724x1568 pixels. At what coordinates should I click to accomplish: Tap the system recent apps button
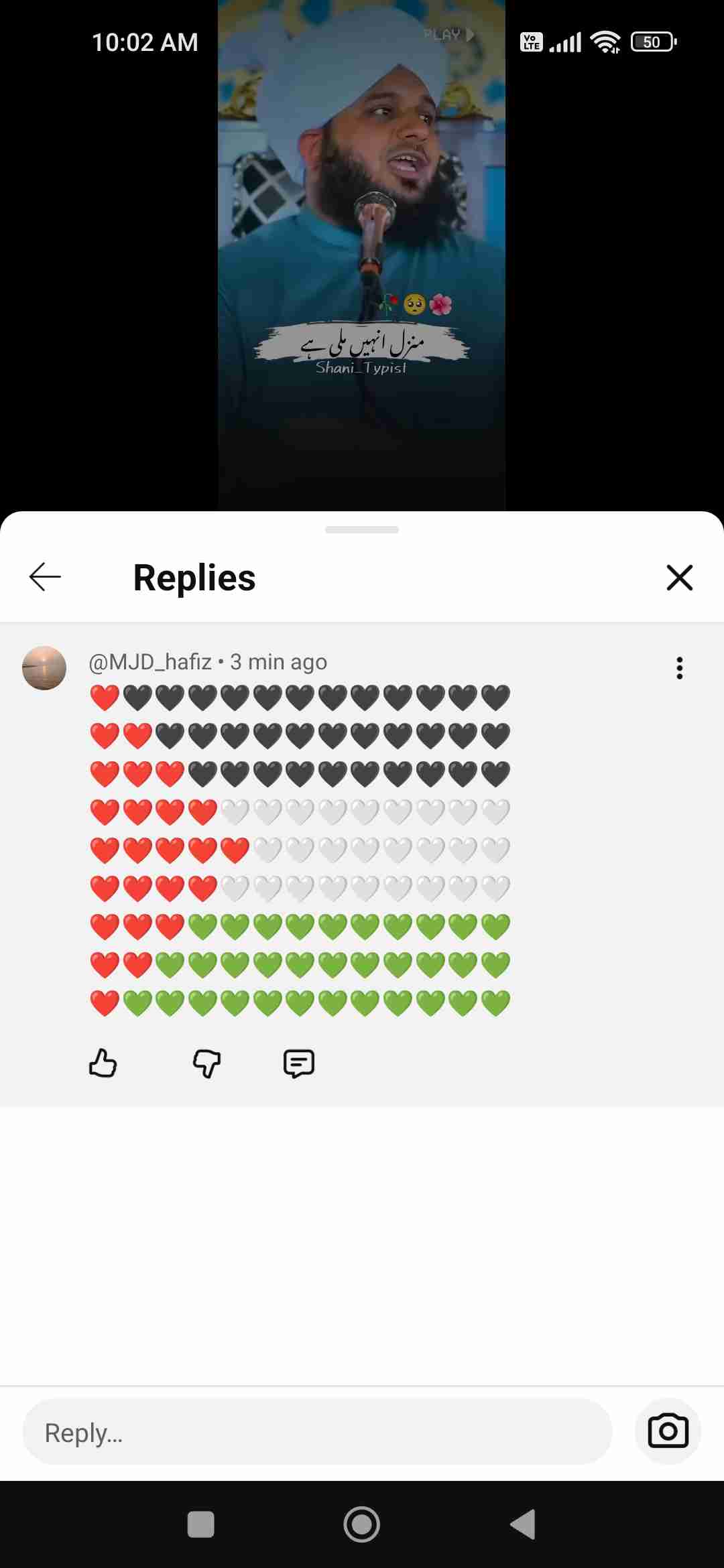[x=200, y=1524]
